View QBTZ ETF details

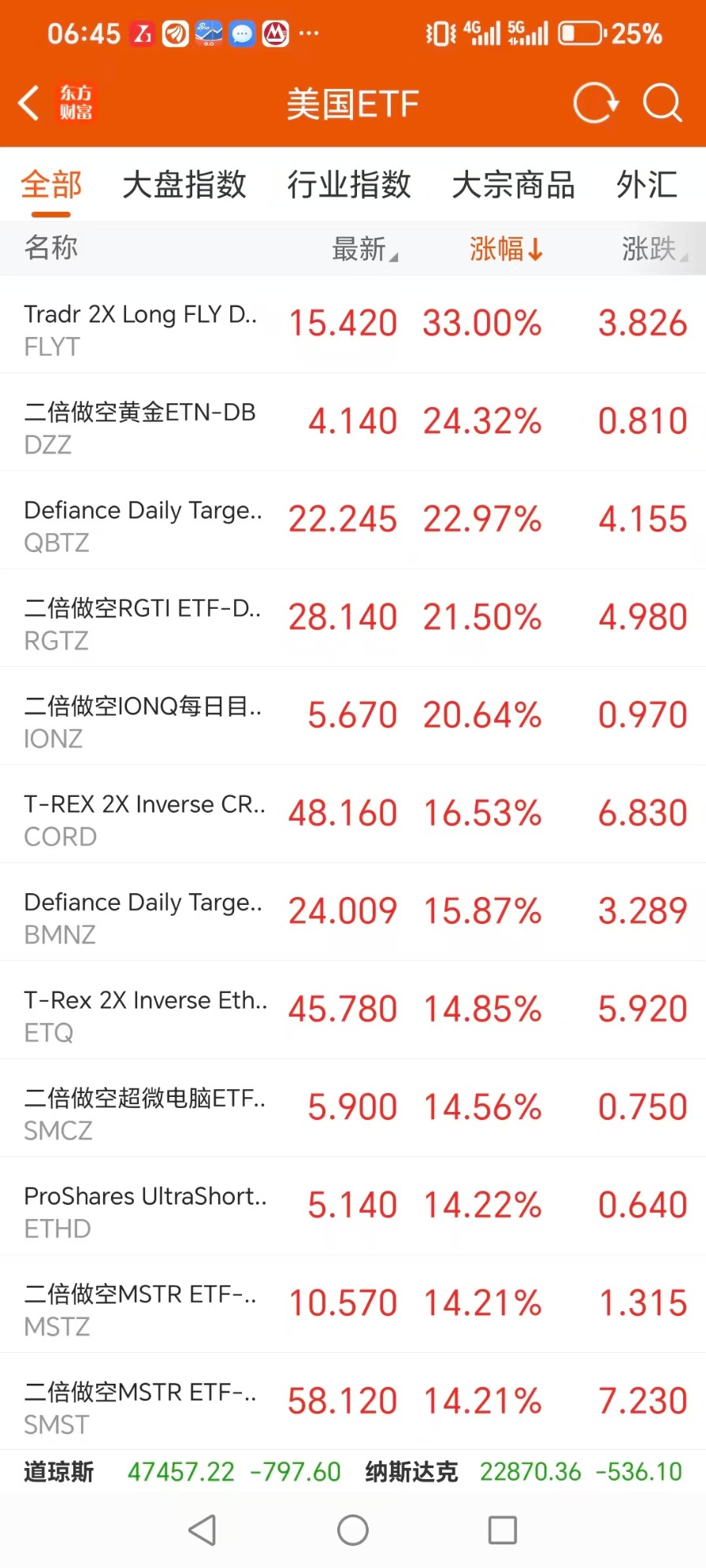click(x=353, y=521)
